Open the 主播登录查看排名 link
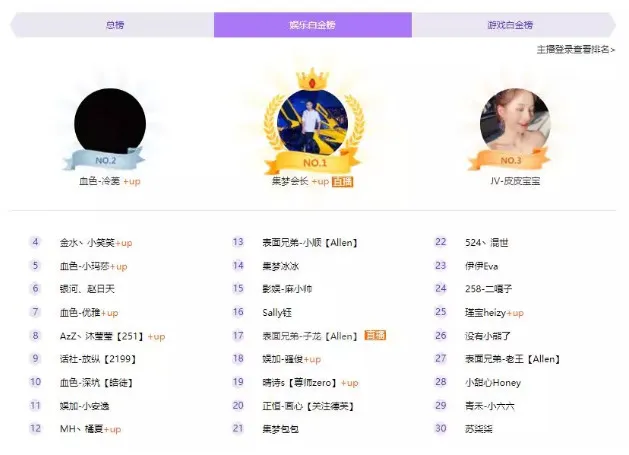 click(575, 48)
